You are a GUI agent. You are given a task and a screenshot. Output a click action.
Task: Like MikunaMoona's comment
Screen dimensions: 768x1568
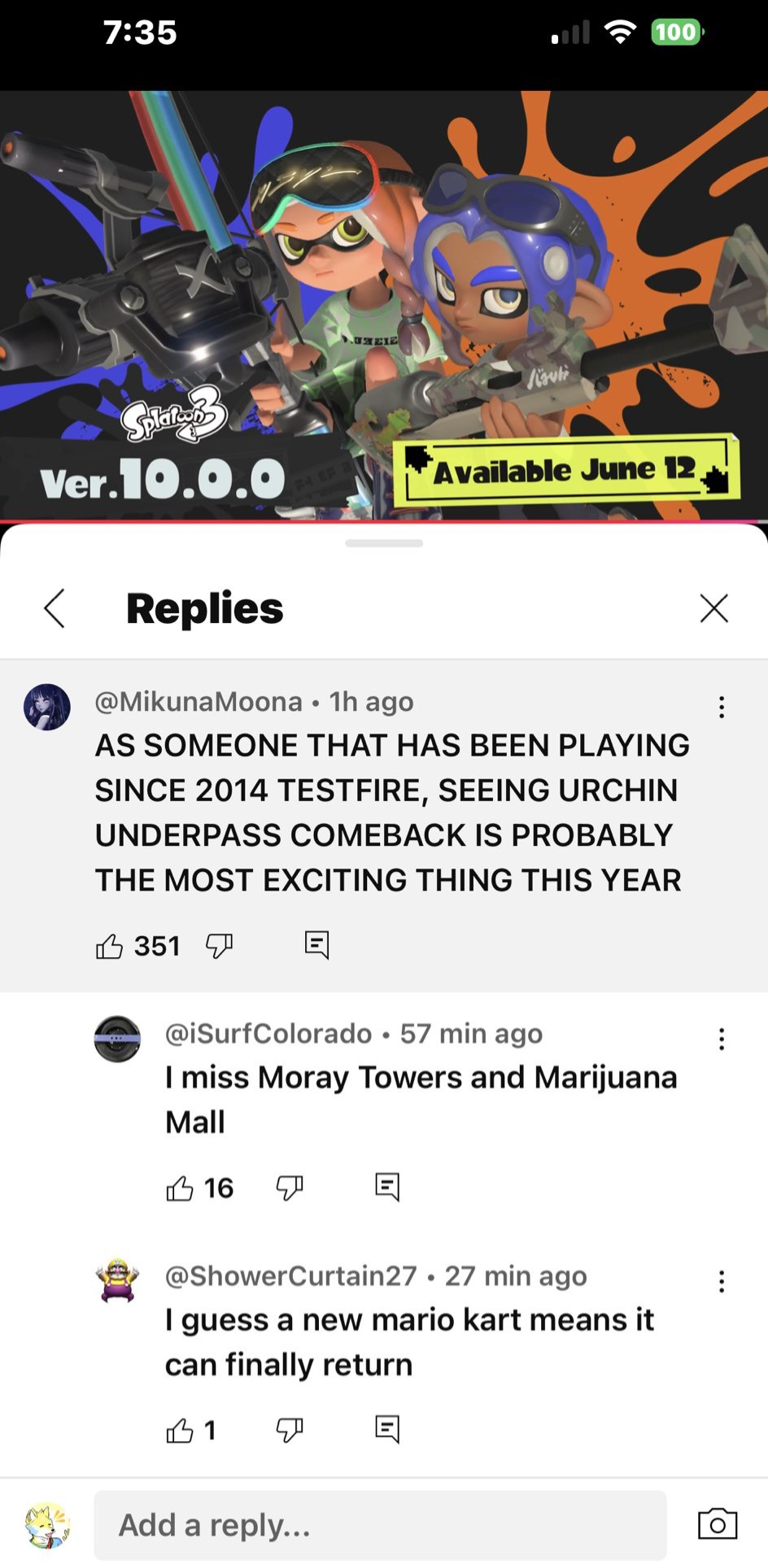(109, 946)
